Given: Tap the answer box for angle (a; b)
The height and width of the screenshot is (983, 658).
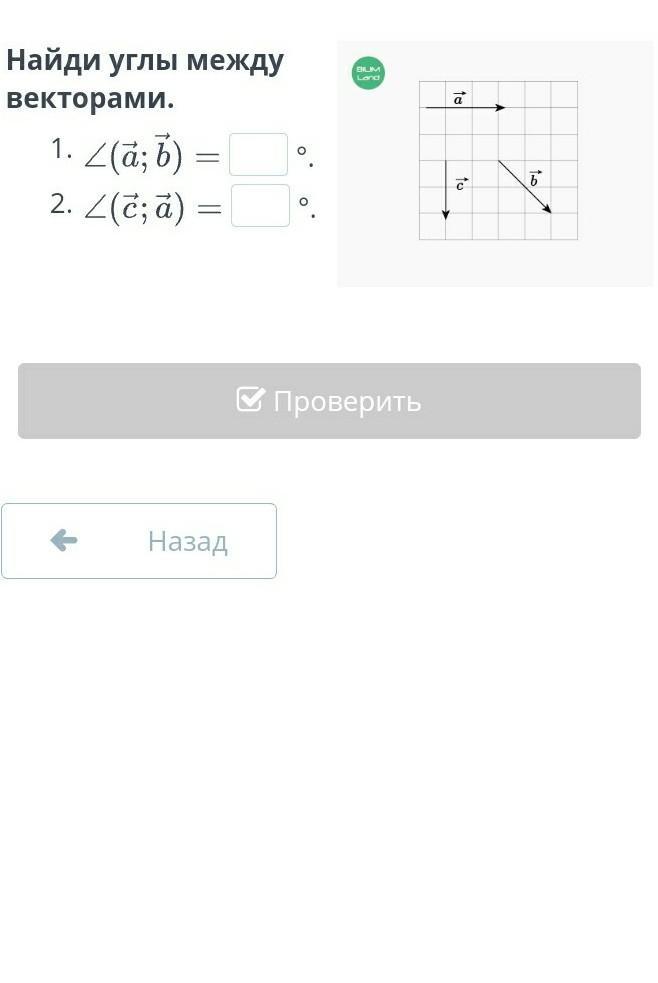Looking at the screenshot, I should click(258, 155).
